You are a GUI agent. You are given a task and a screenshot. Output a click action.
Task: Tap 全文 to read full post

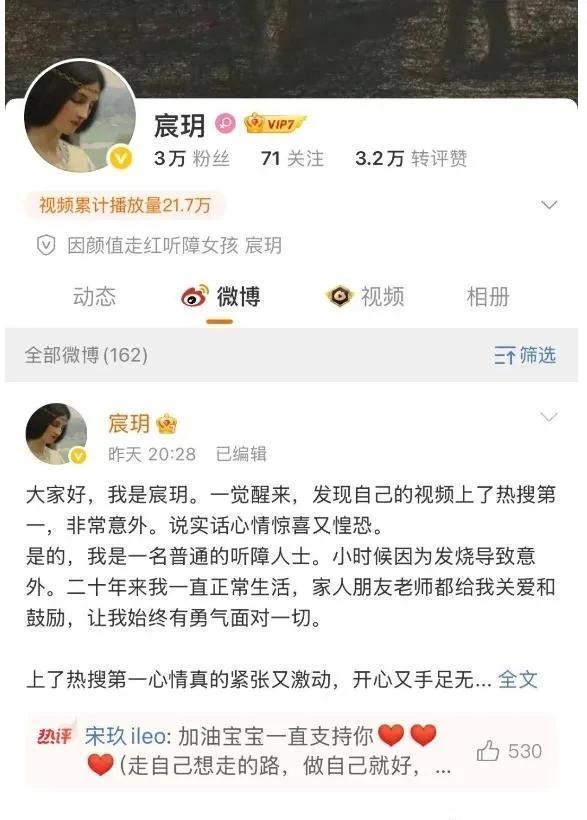(x=517, y=679)
